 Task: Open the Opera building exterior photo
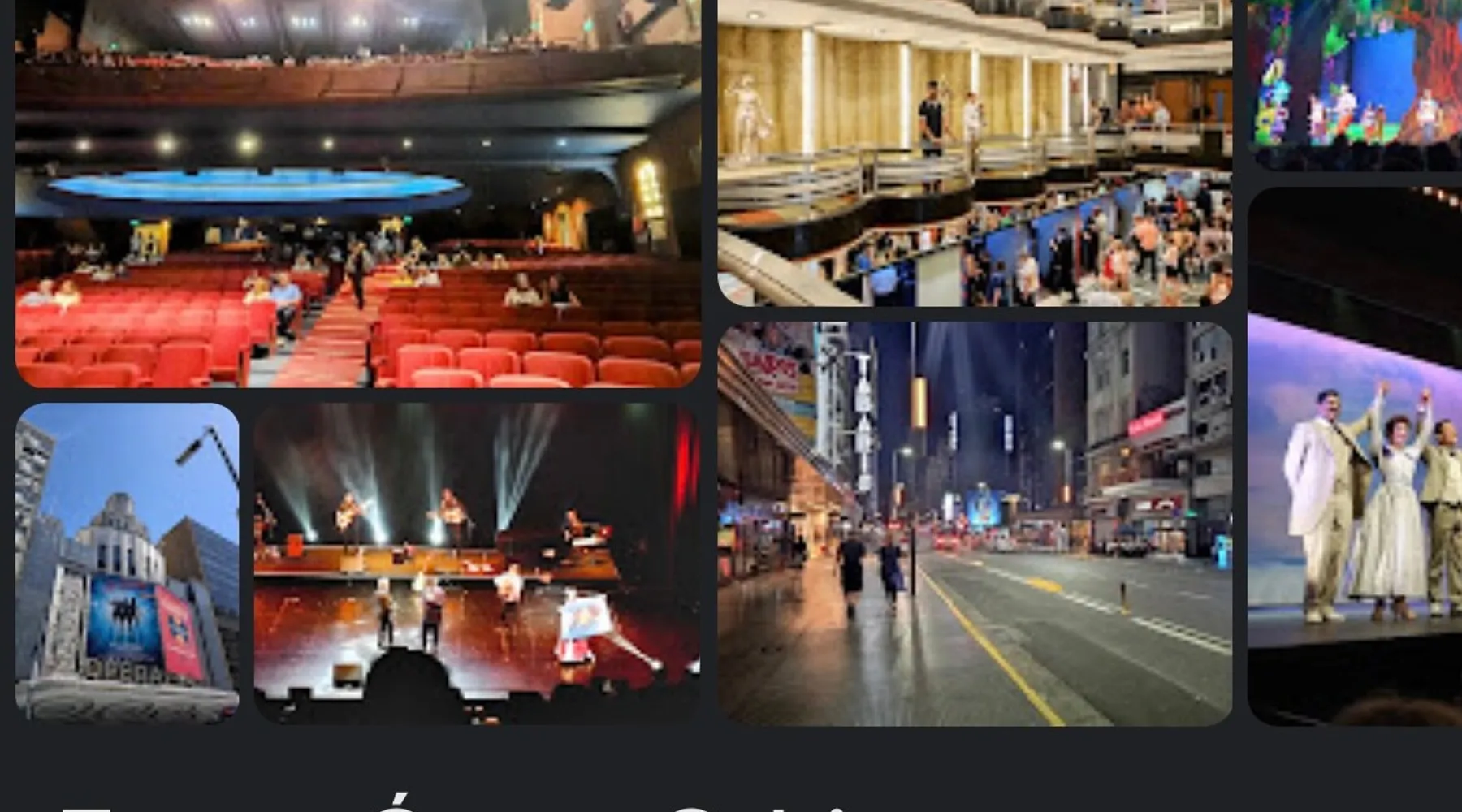pyautogui.click(x=128, y=563)
